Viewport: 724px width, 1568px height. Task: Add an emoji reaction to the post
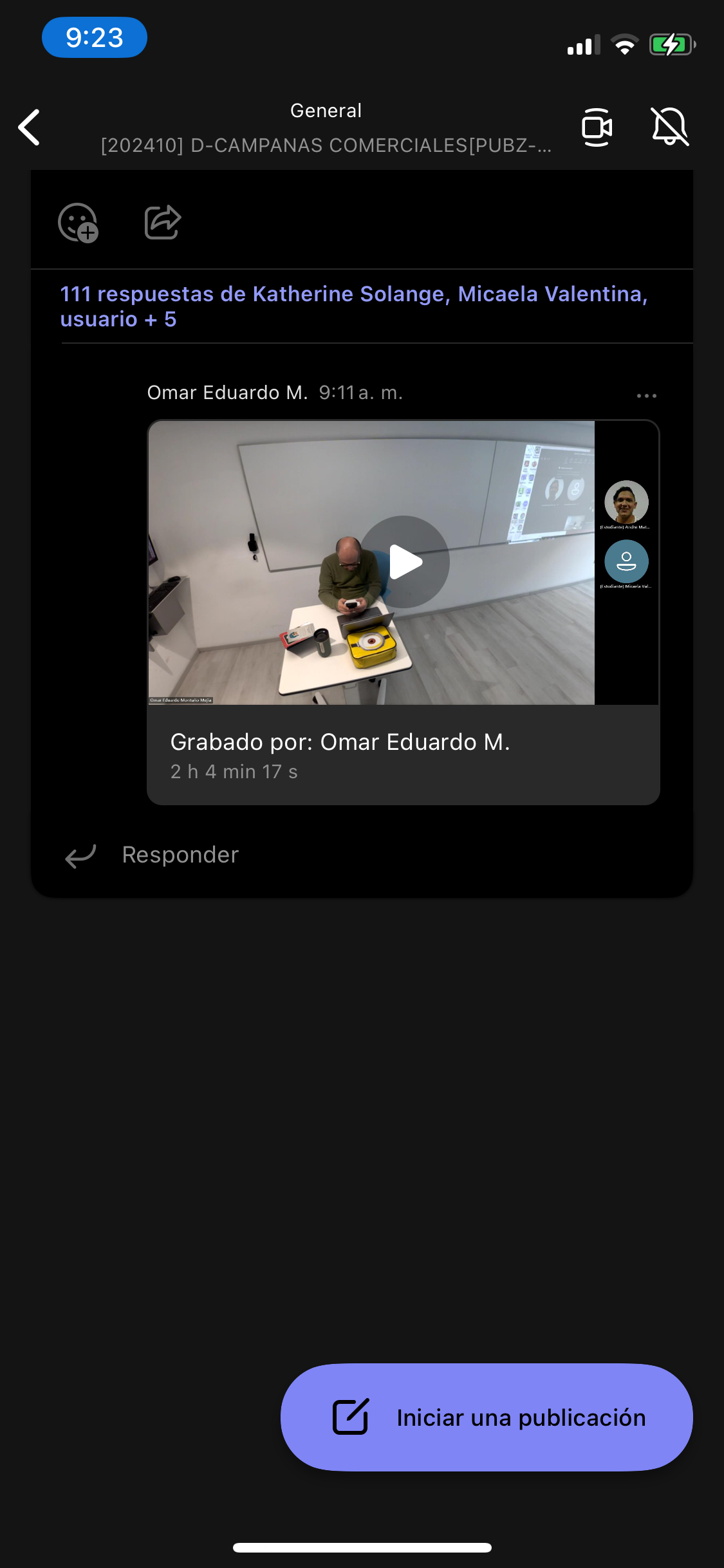point(78,223)
